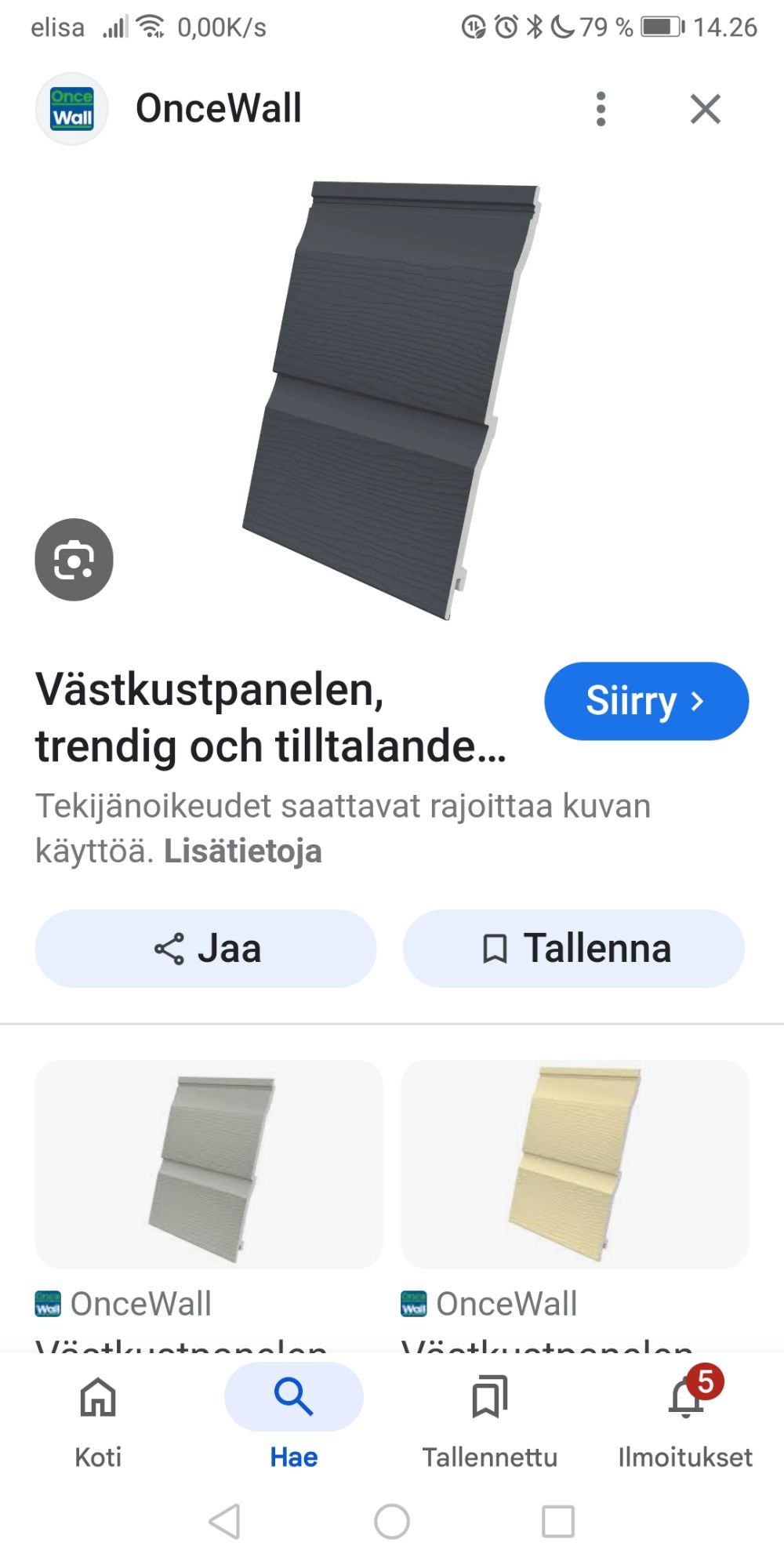This screenshot has width=784, height=1568.
Task: Open the grey Västkustpanelen related image
Action: pos(209,1165)
